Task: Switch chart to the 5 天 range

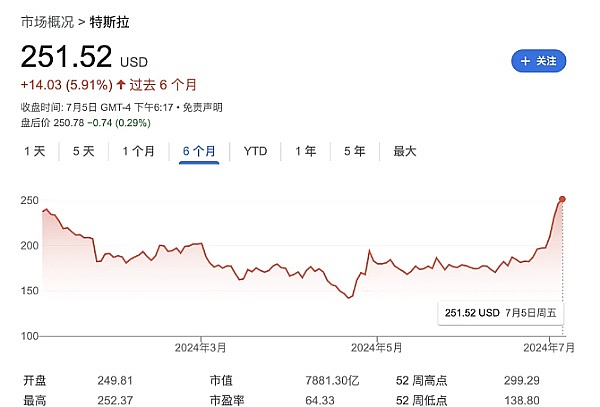Action: pyautogui.click(x=83, y=151)
